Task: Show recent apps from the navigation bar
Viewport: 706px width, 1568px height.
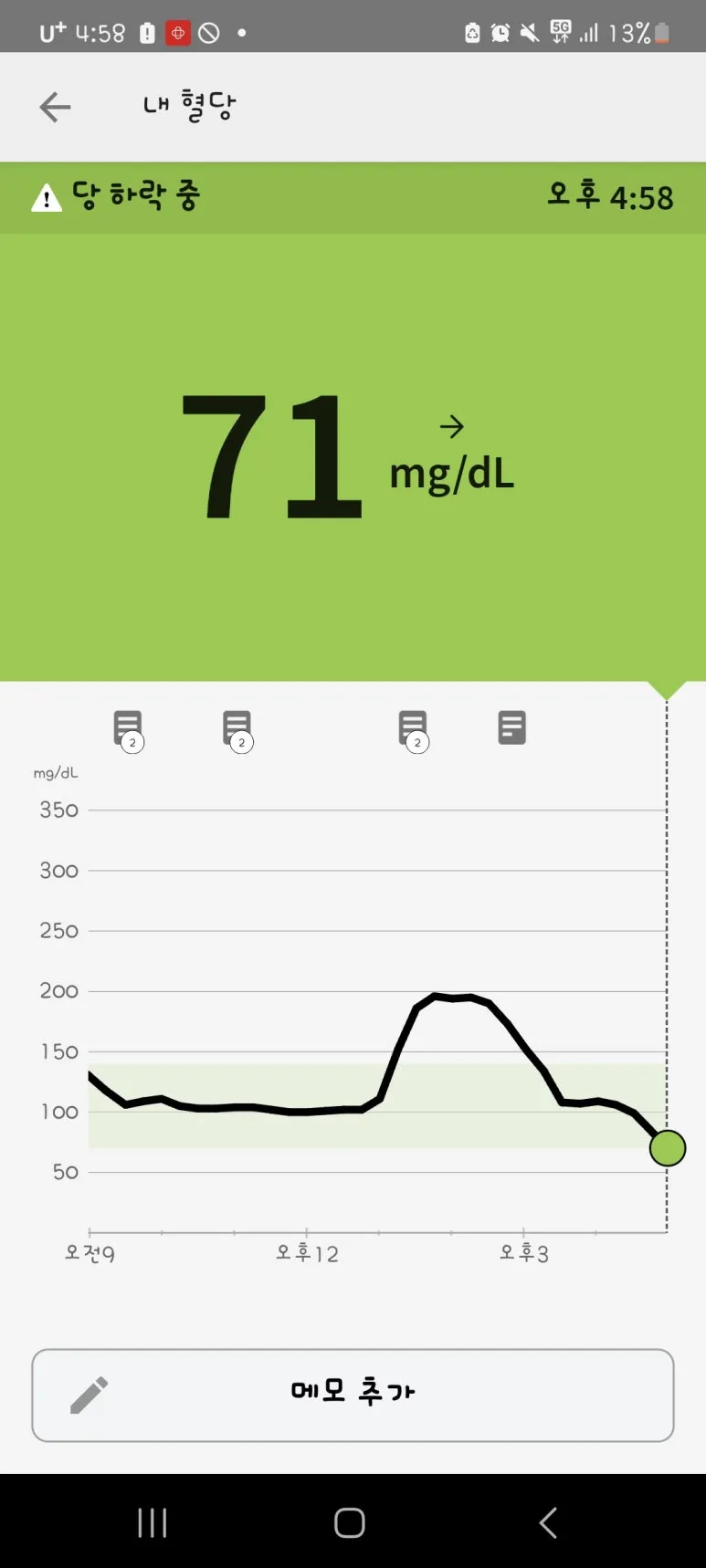Action: (x=153, y=1521)
